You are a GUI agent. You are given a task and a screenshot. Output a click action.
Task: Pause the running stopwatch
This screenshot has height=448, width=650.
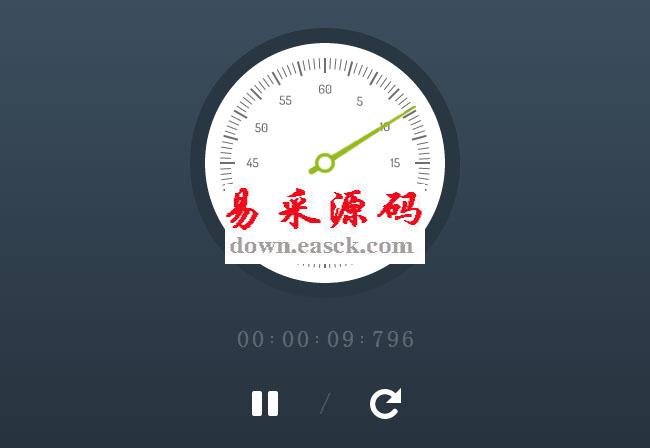[265, 403]
